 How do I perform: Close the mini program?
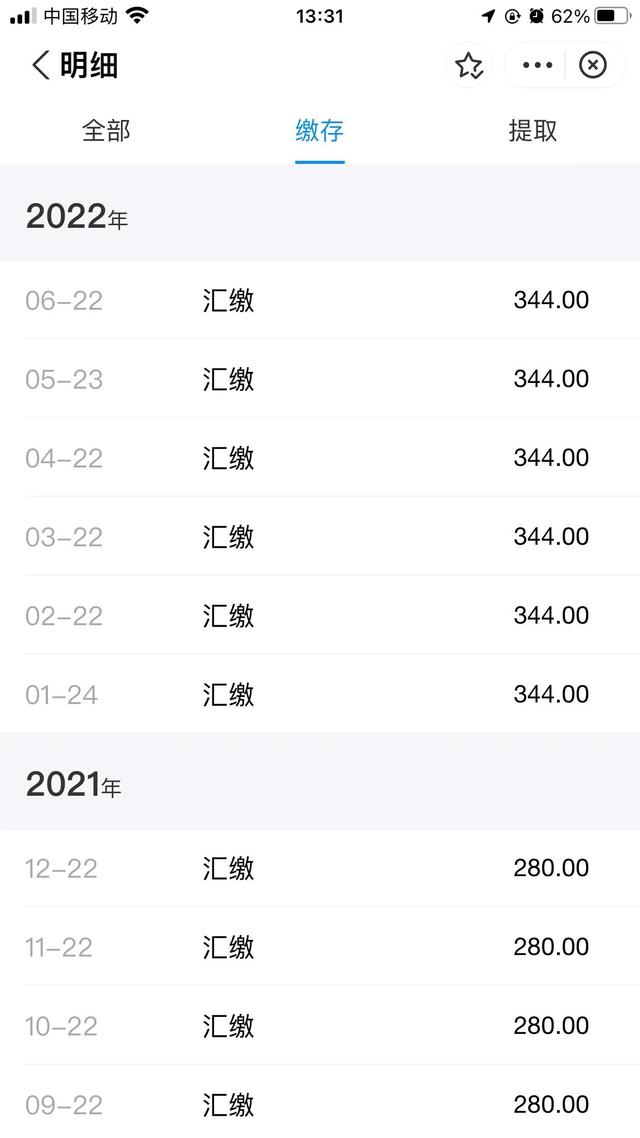coord(593,66)
